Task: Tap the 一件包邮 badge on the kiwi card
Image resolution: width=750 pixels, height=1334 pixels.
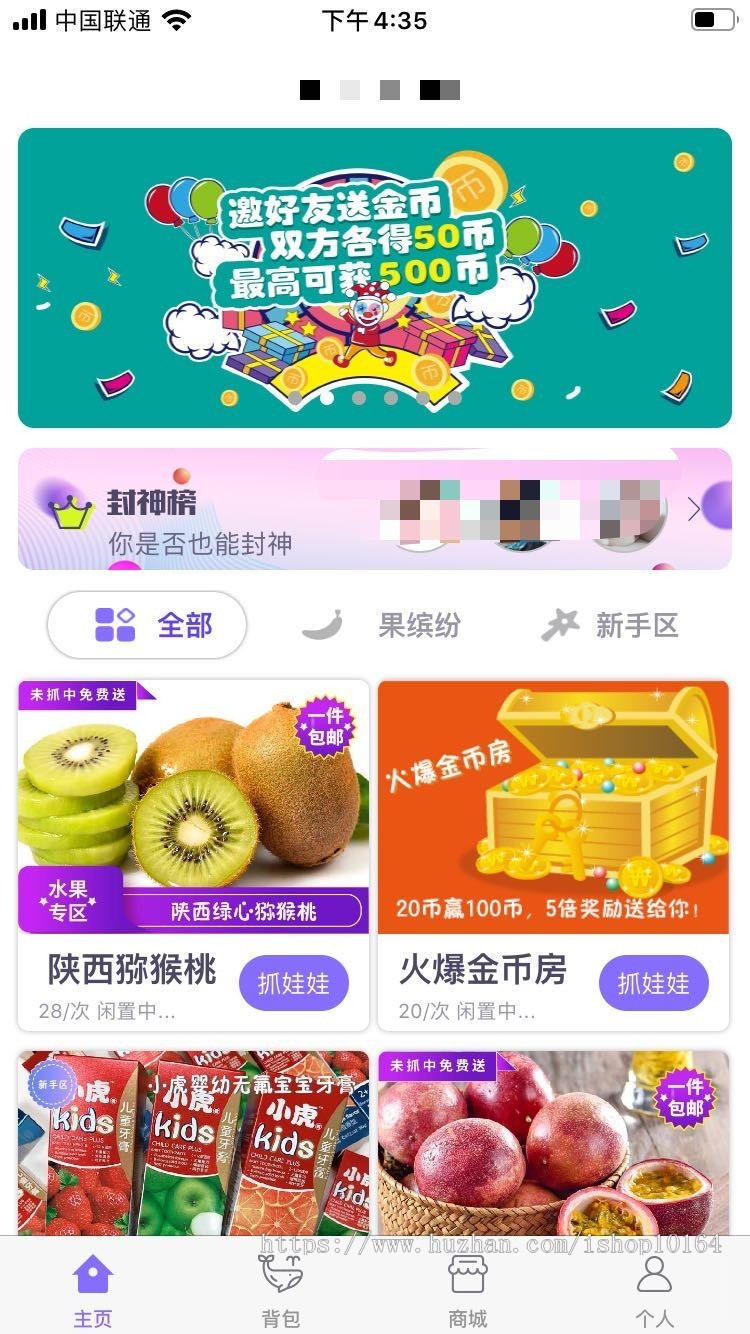Action: pyautogui.click(x=323, y=727)
